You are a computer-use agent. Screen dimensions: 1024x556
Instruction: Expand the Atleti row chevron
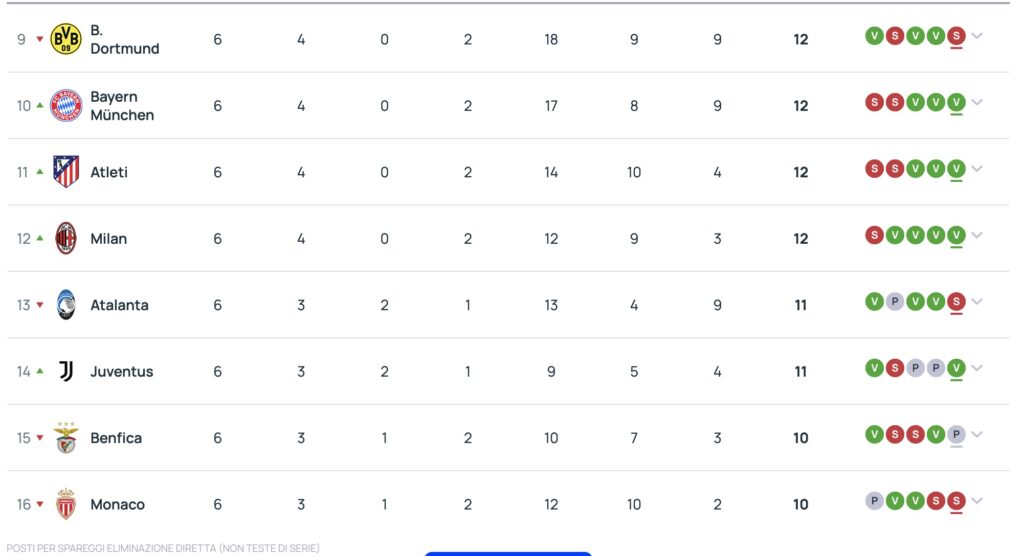(x=977, y=169)
